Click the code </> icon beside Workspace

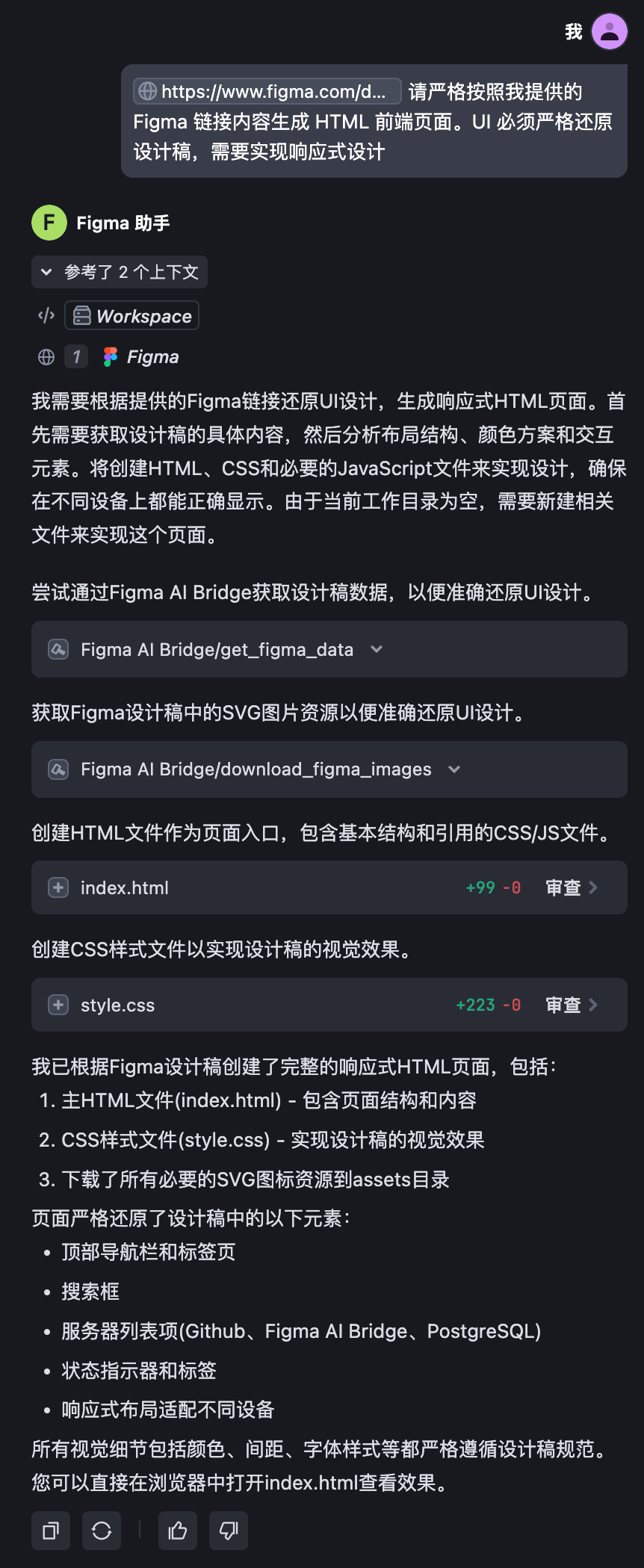[46, 315]
